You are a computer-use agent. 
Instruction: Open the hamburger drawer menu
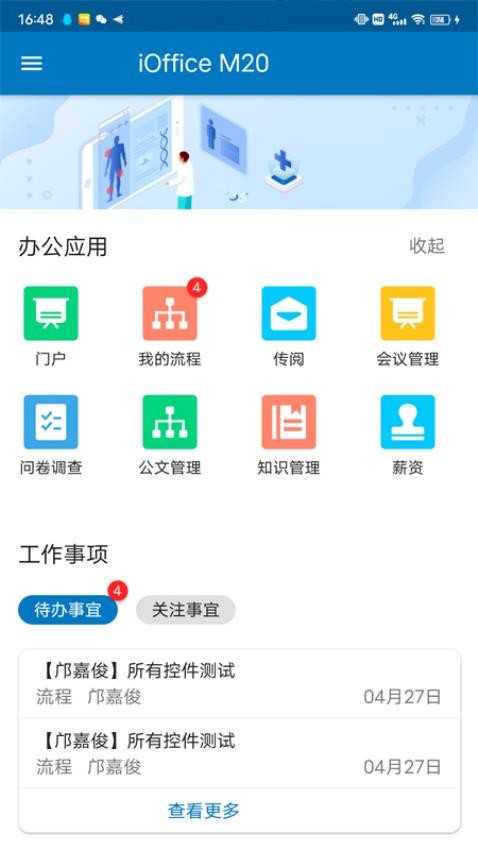pyautogui.click(x=31, y=63)
